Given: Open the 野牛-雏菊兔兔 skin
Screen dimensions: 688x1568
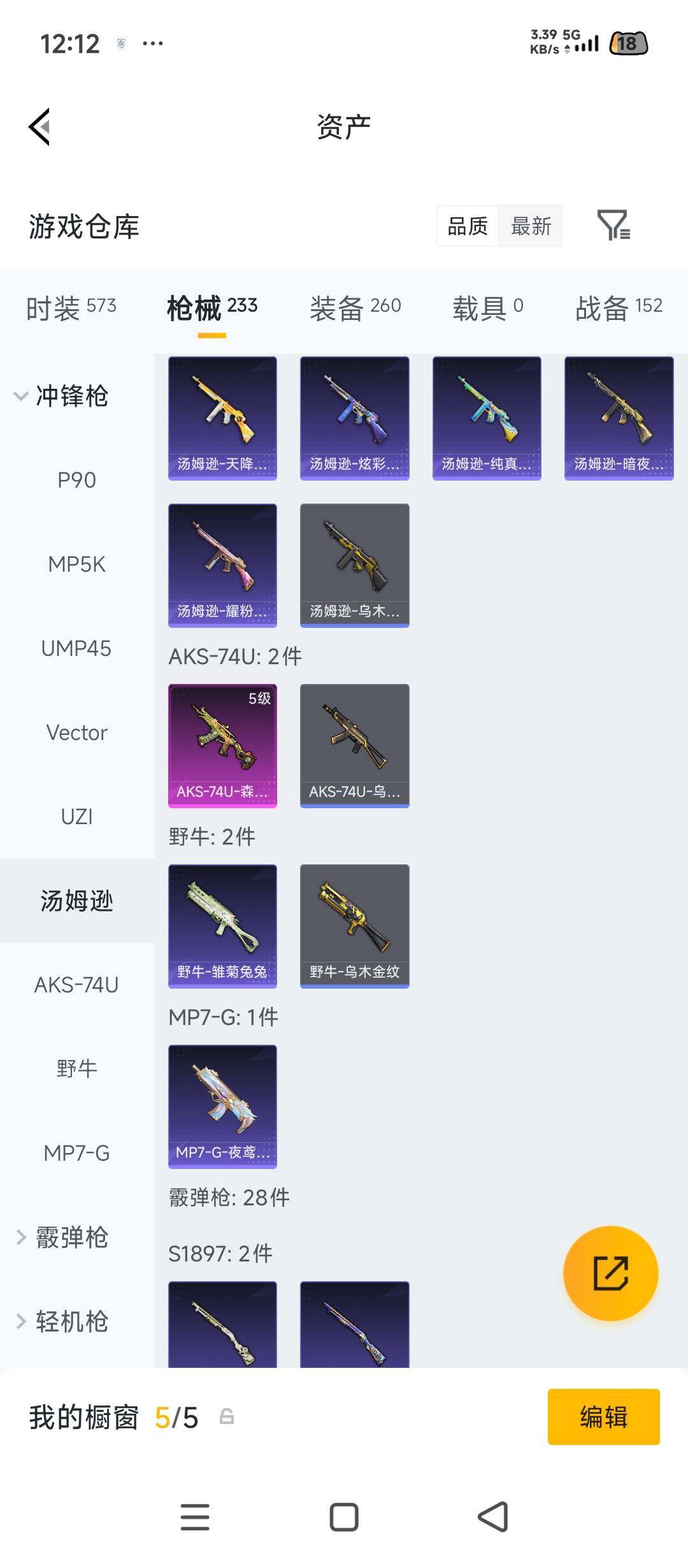Looking at the screenshot, I should (222, 926).
